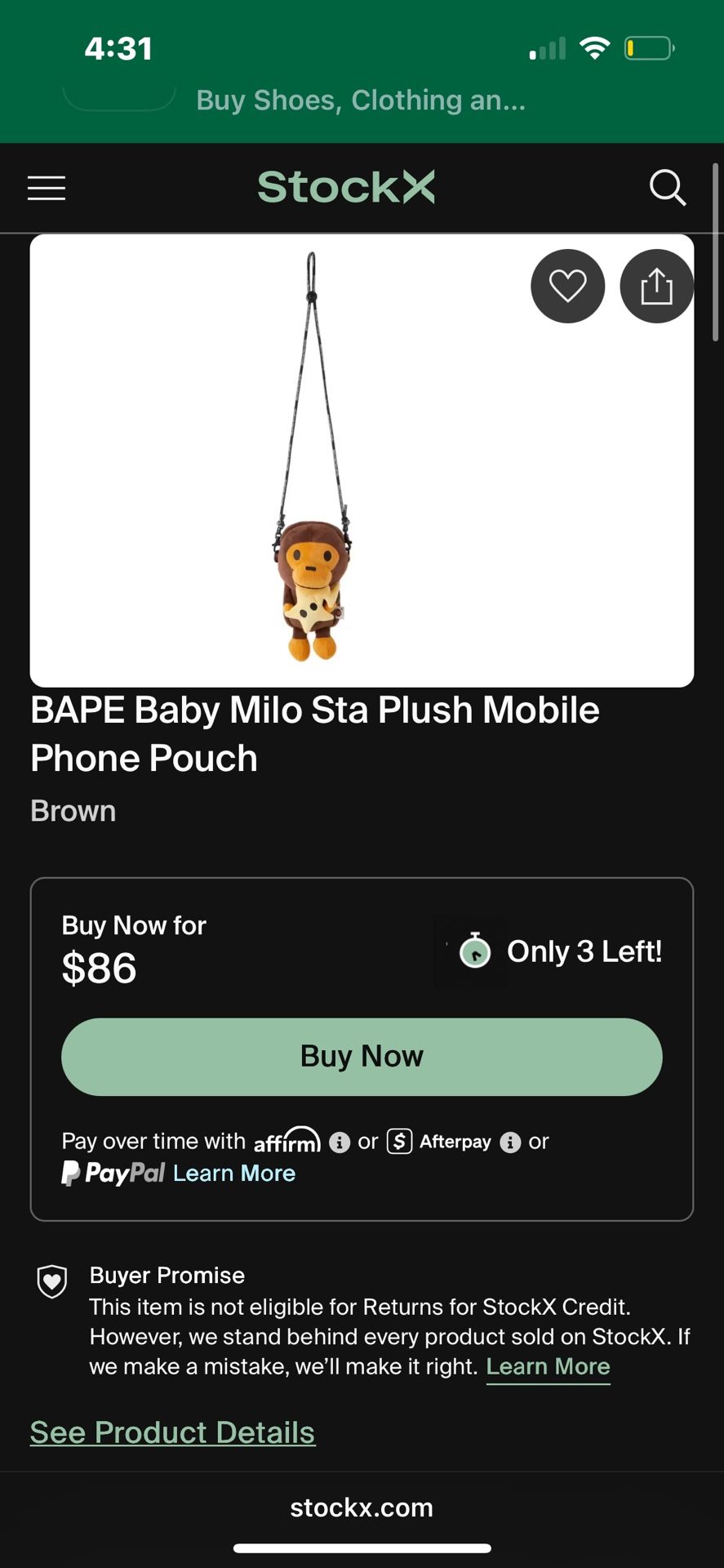Open the phone pouch product image
The image size is (724, 1568).
[x=362, y=461]
